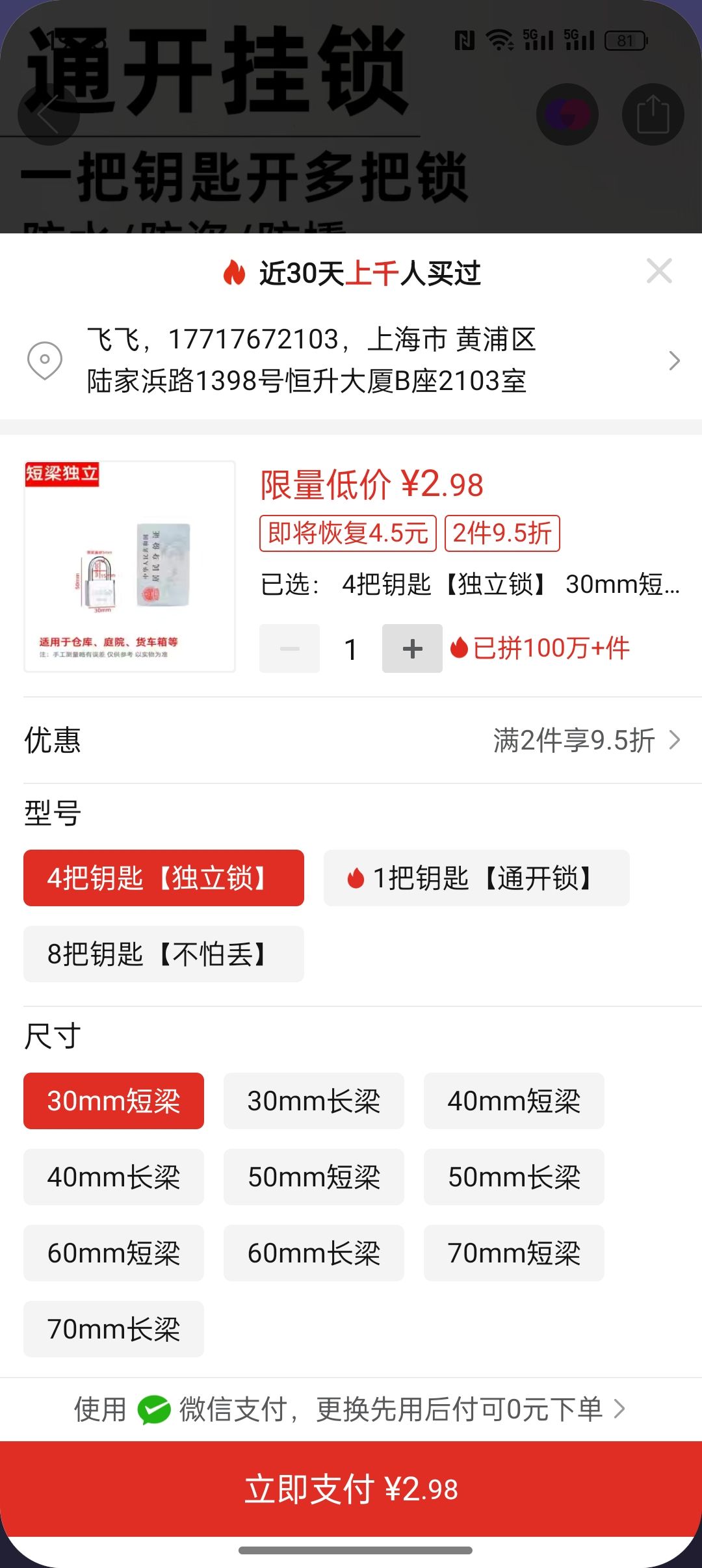Image resolution: width=702 pixels, height=1568 pixels.
Task: Select size 40mm短梁
Action: (x=513, y=1101)
